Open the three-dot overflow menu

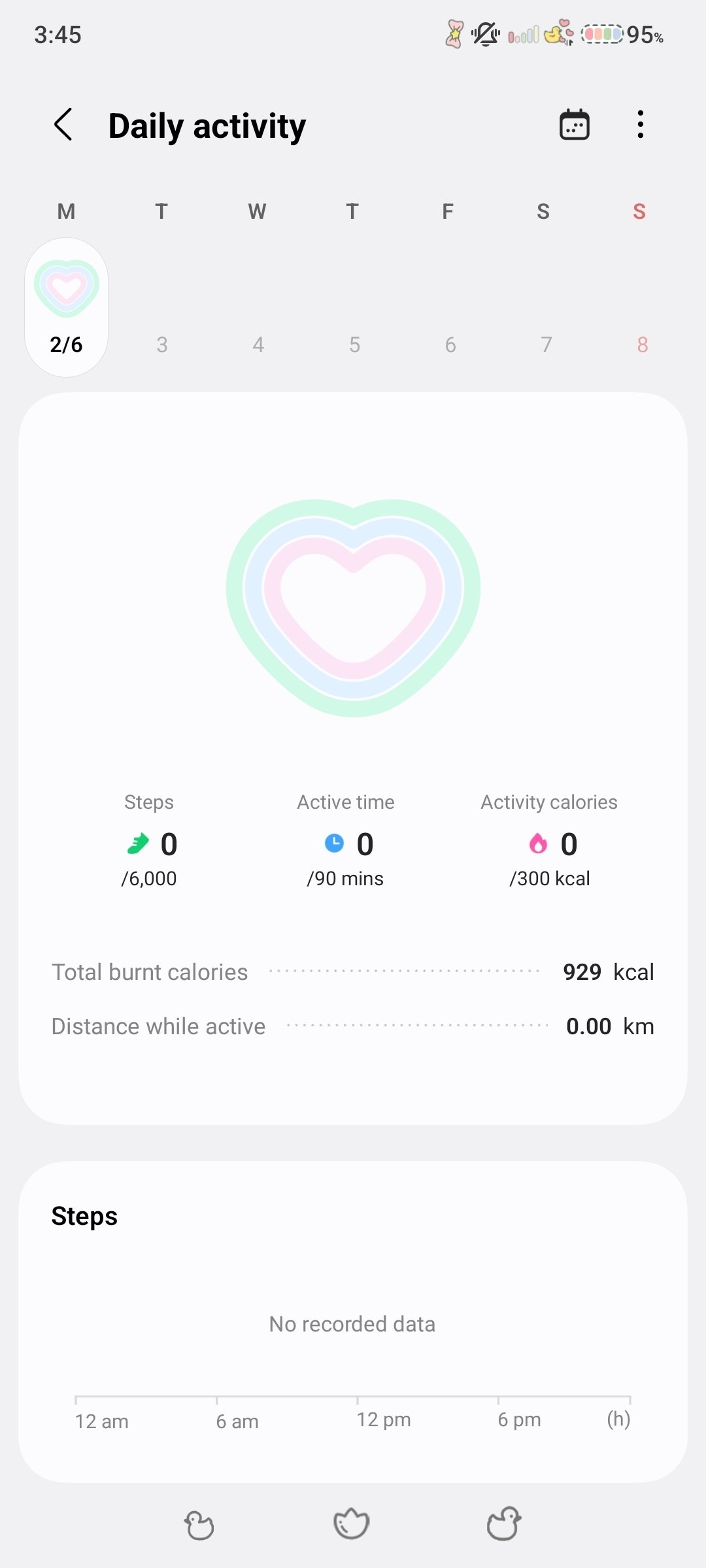[x=640, y=124]
